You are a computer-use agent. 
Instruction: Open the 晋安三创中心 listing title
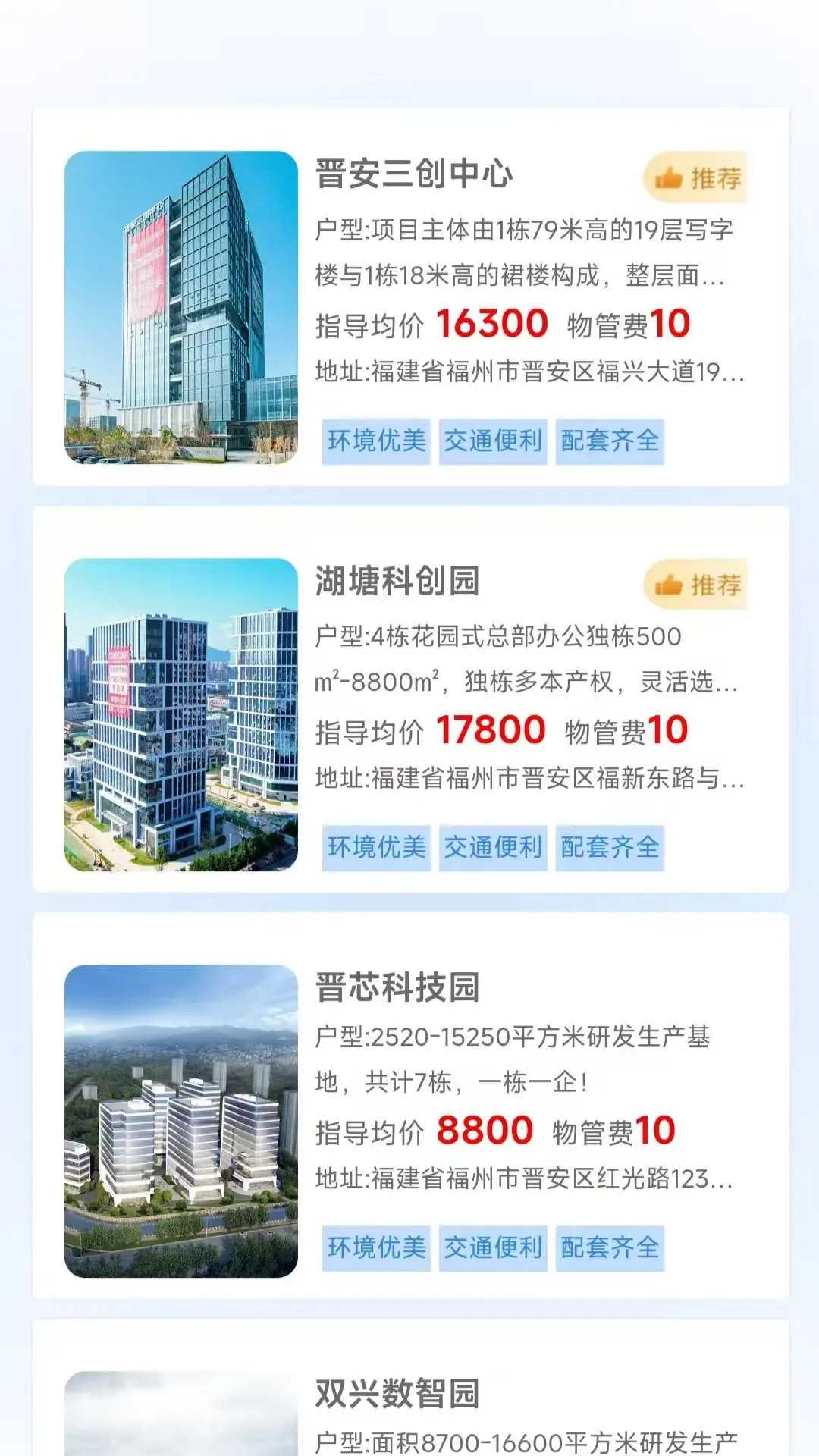coord(416,173)
